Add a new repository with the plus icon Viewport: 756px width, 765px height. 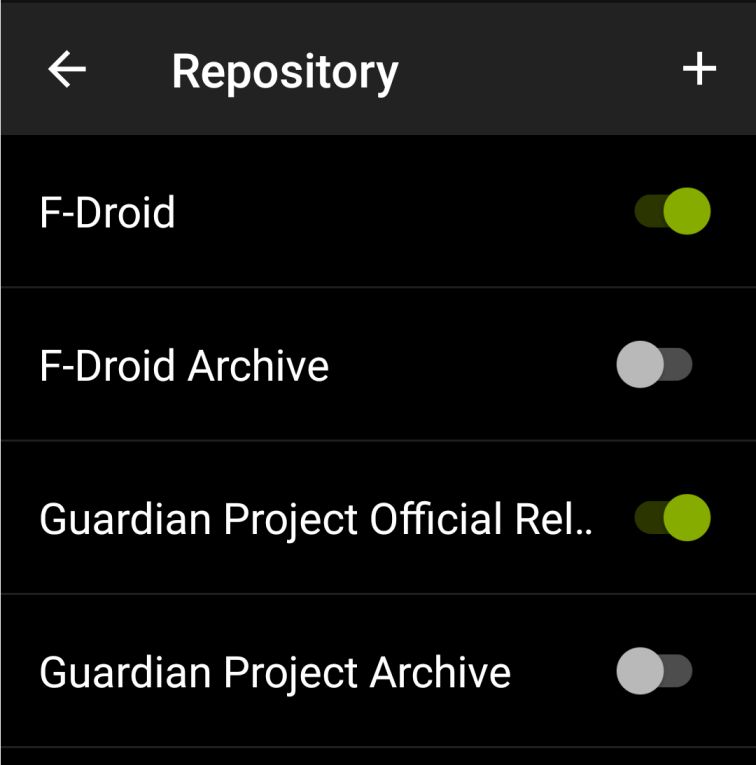(x=698, y=69)
